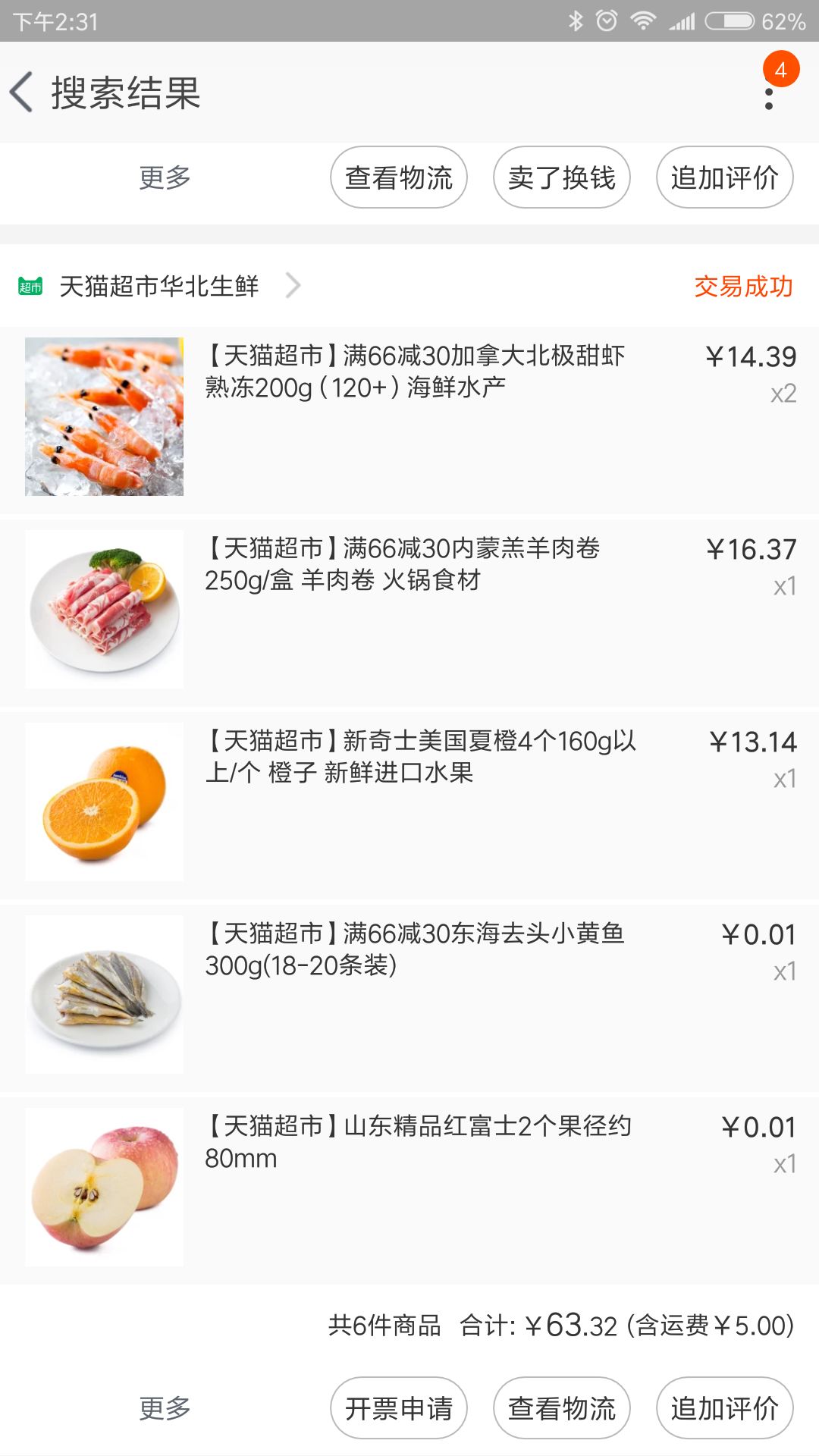Tap 开票申请 to request invoice
The height and width of the screenshot is (1456, 819).
[x=398, y=1407]
